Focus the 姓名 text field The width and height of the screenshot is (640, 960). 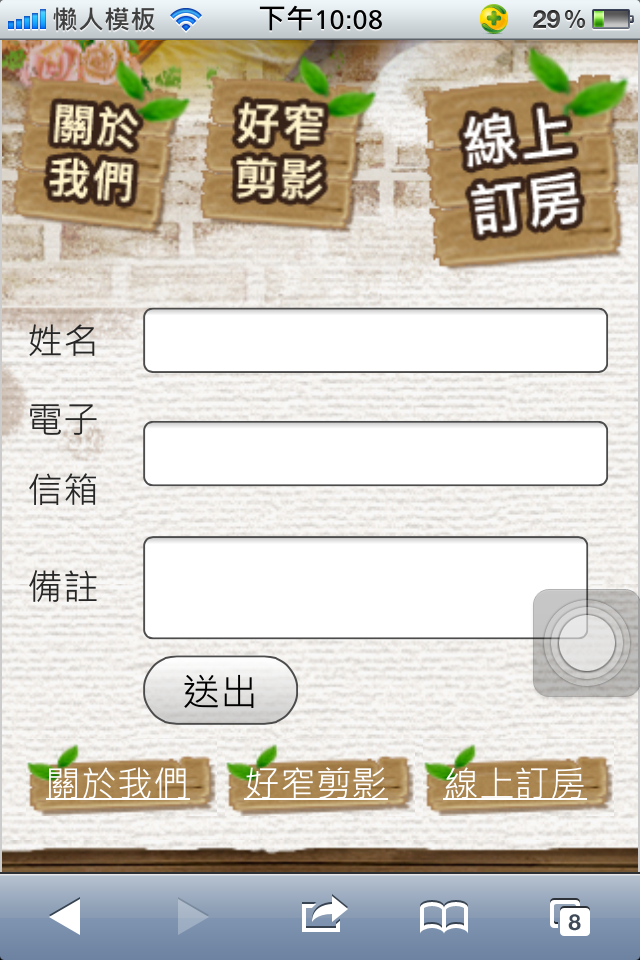point(375,341)
